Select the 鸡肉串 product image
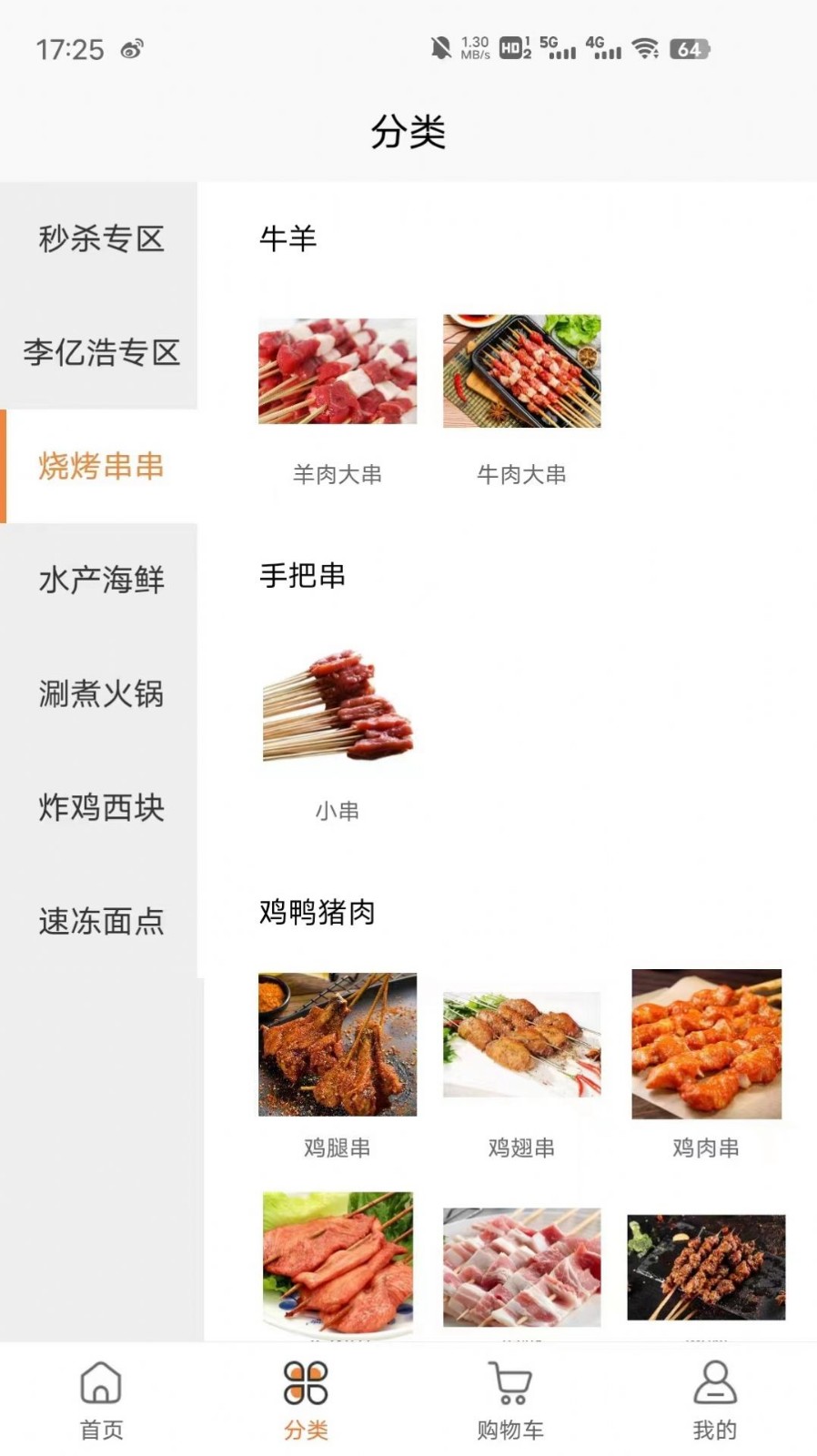 [706, 1045]
